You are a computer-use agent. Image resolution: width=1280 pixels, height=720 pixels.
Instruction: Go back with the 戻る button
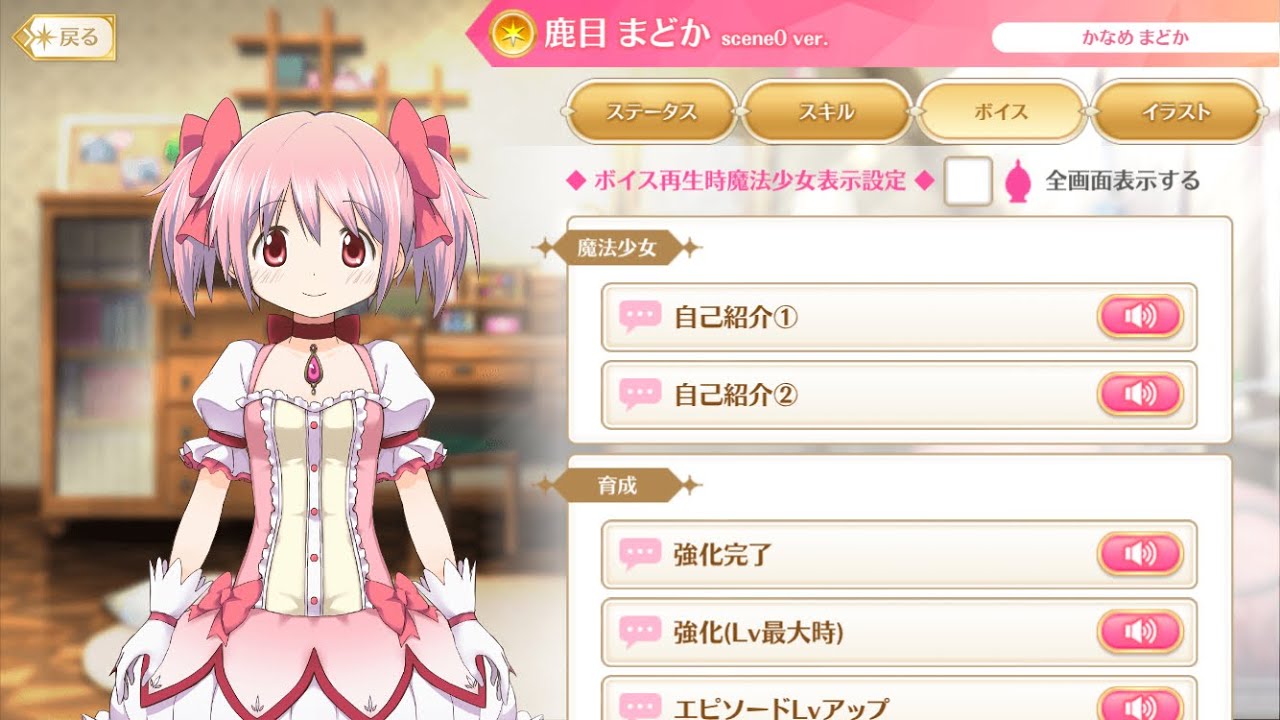[x=65, y=38]
